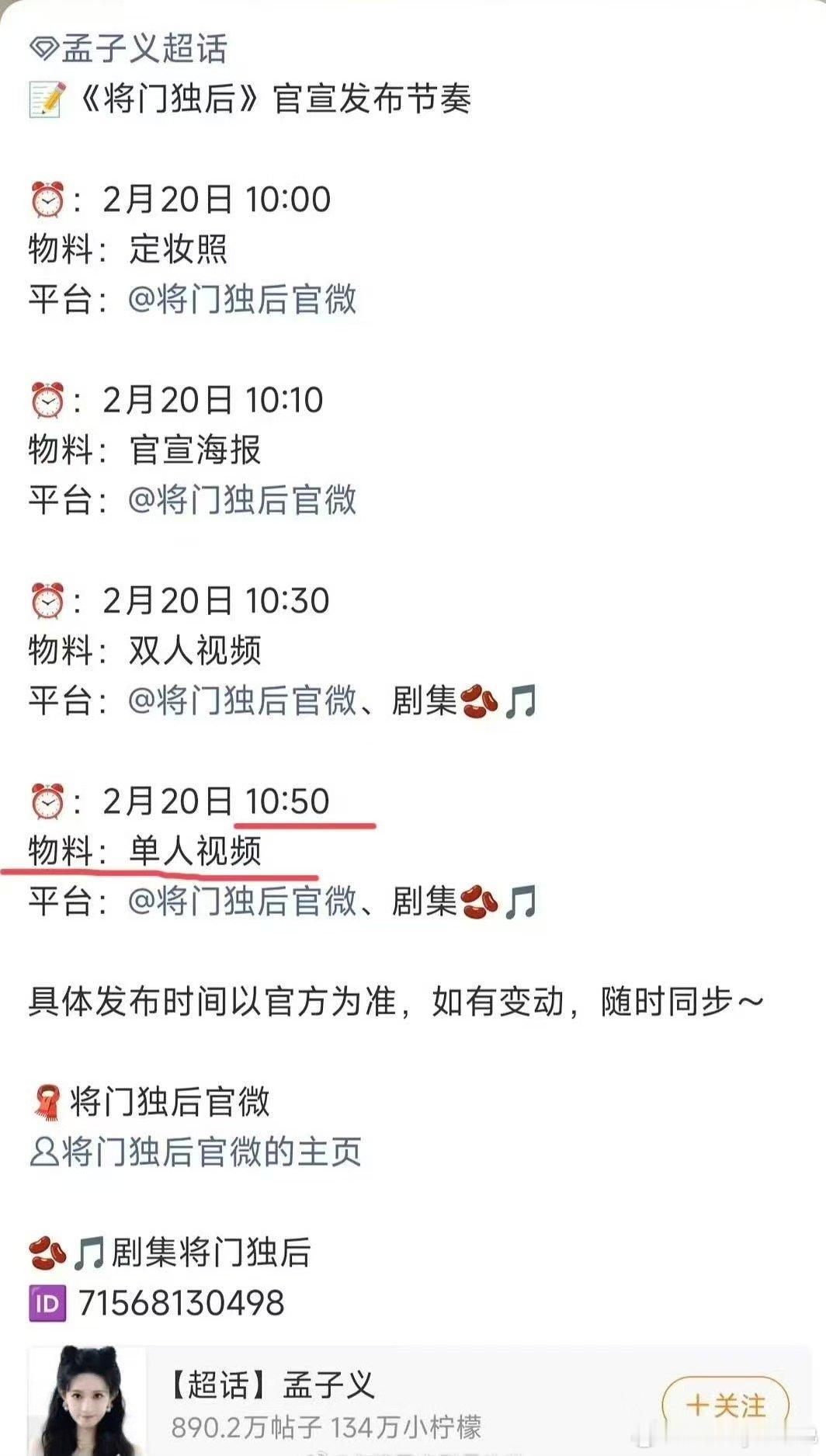Viewport: 826px width, 1456px height.
Task: Click the alarm clock icon beside 10:00
Action: [48, 198]
